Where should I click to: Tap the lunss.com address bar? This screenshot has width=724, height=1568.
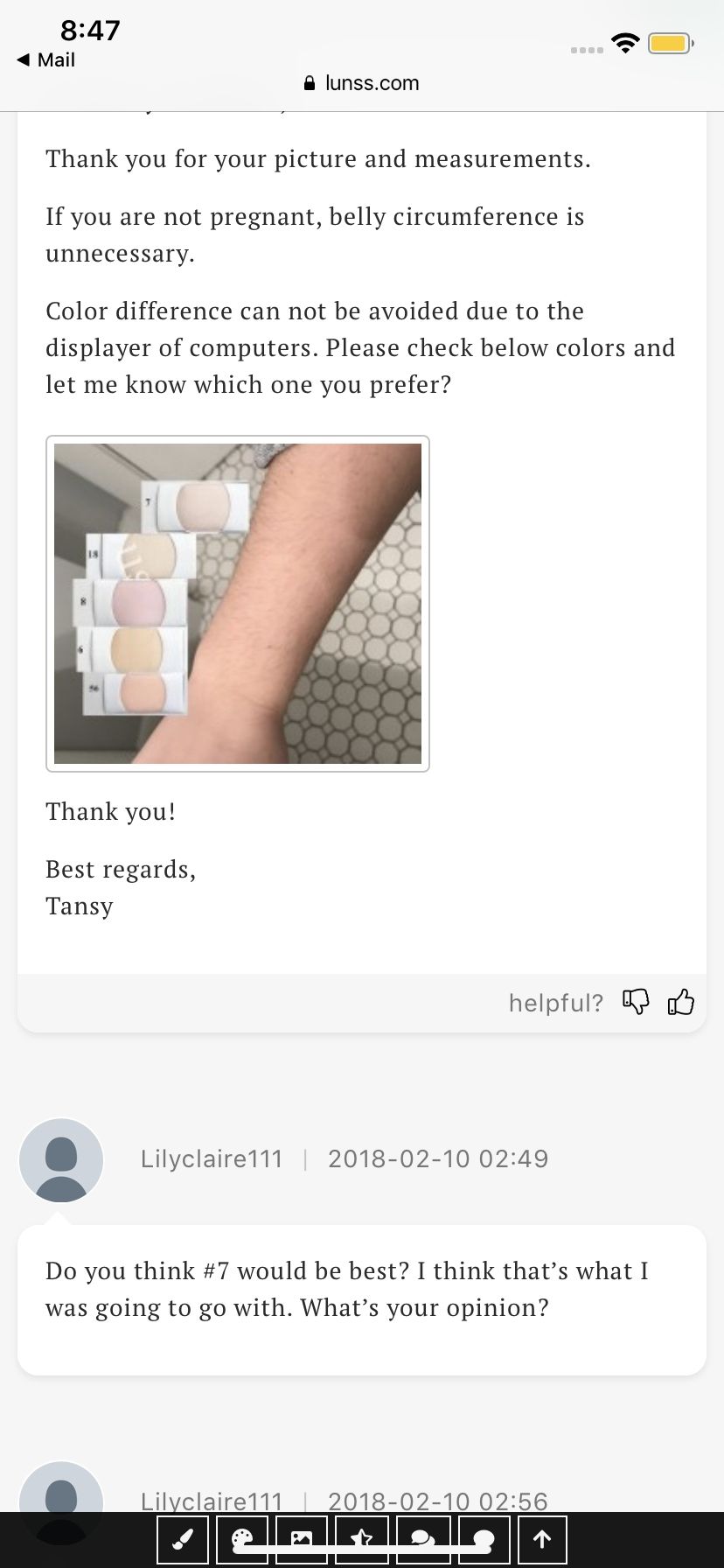361,83
